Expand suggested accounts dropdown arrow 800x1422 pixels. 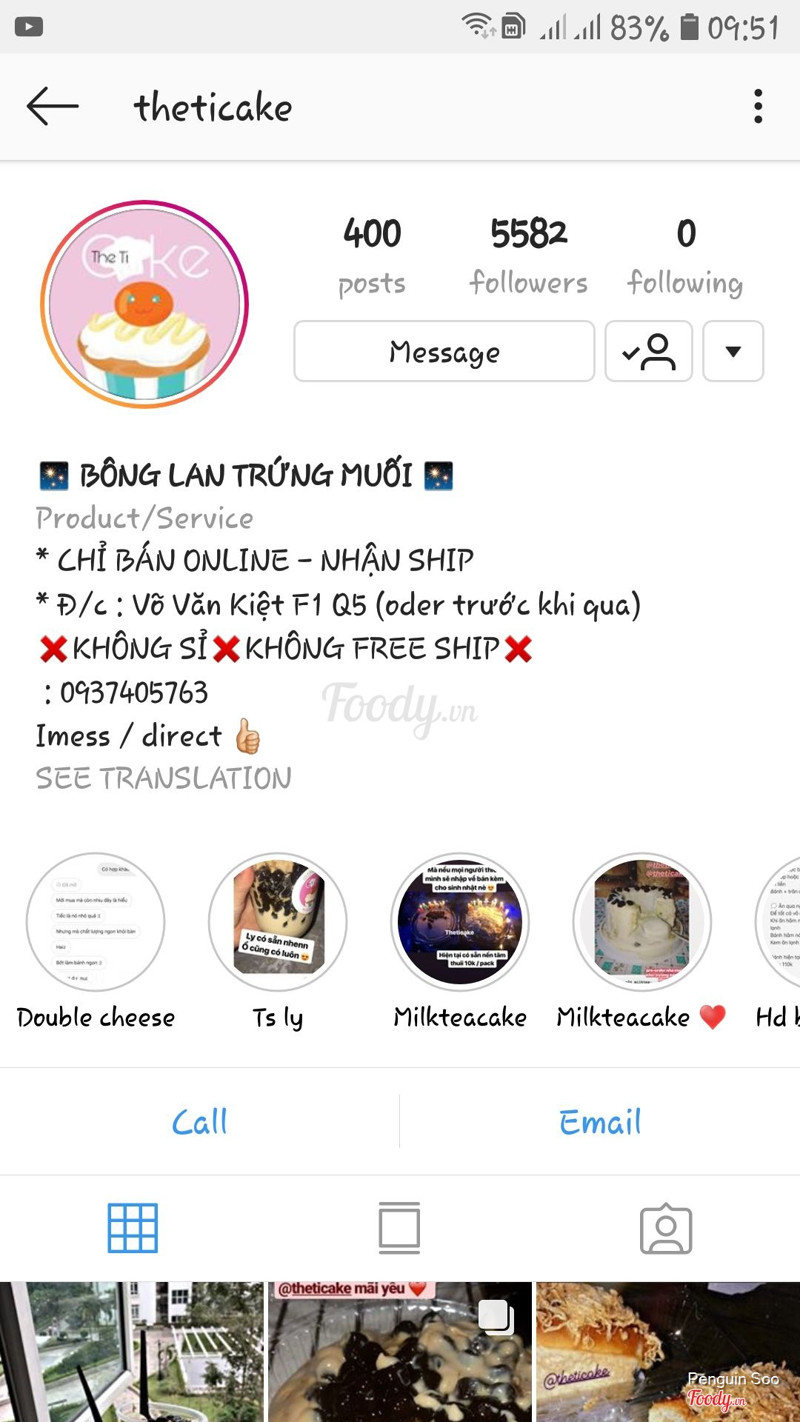(733, 352)
